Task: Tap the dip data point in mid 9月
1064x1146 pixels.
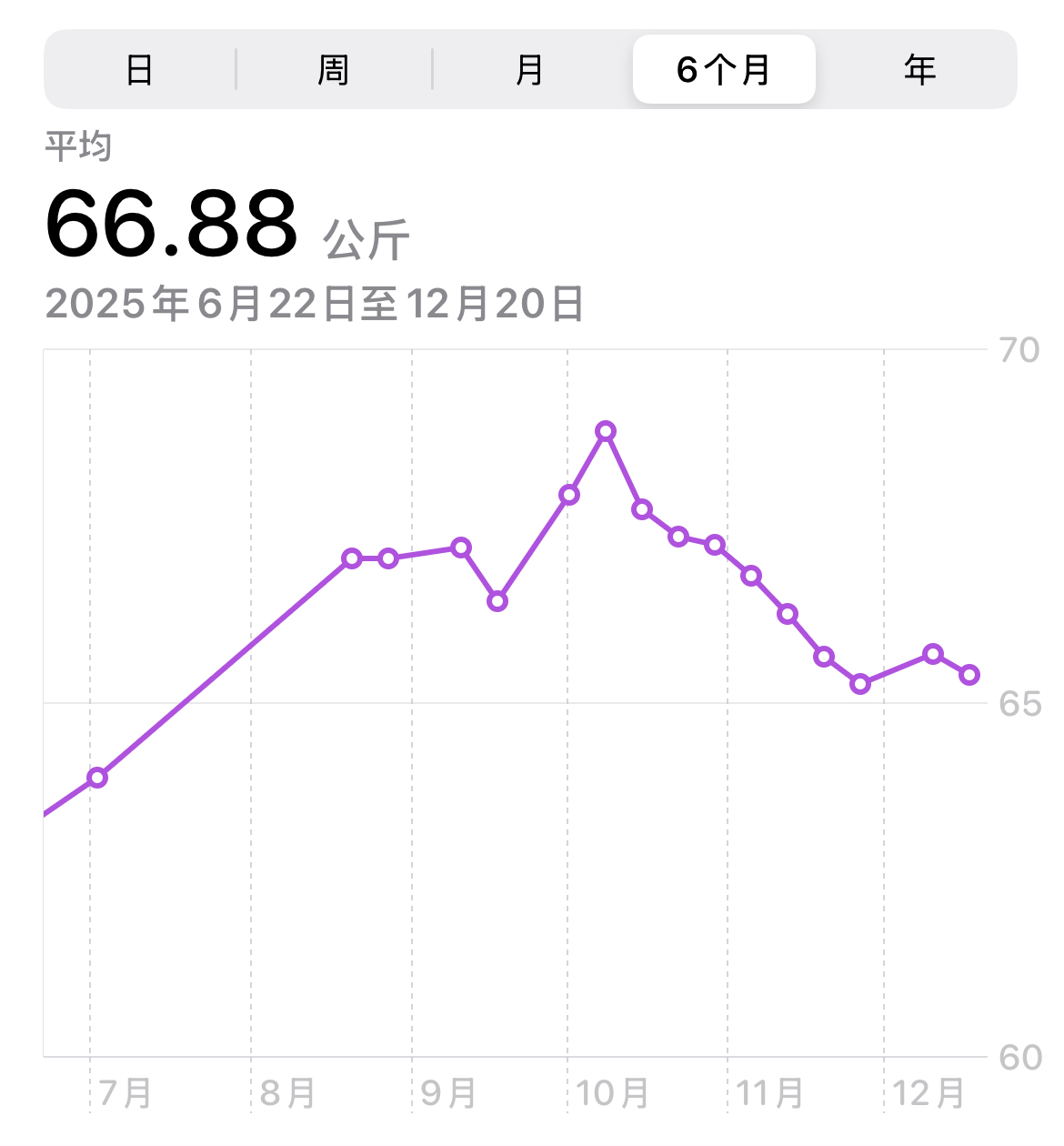Action: pos(497,600)
